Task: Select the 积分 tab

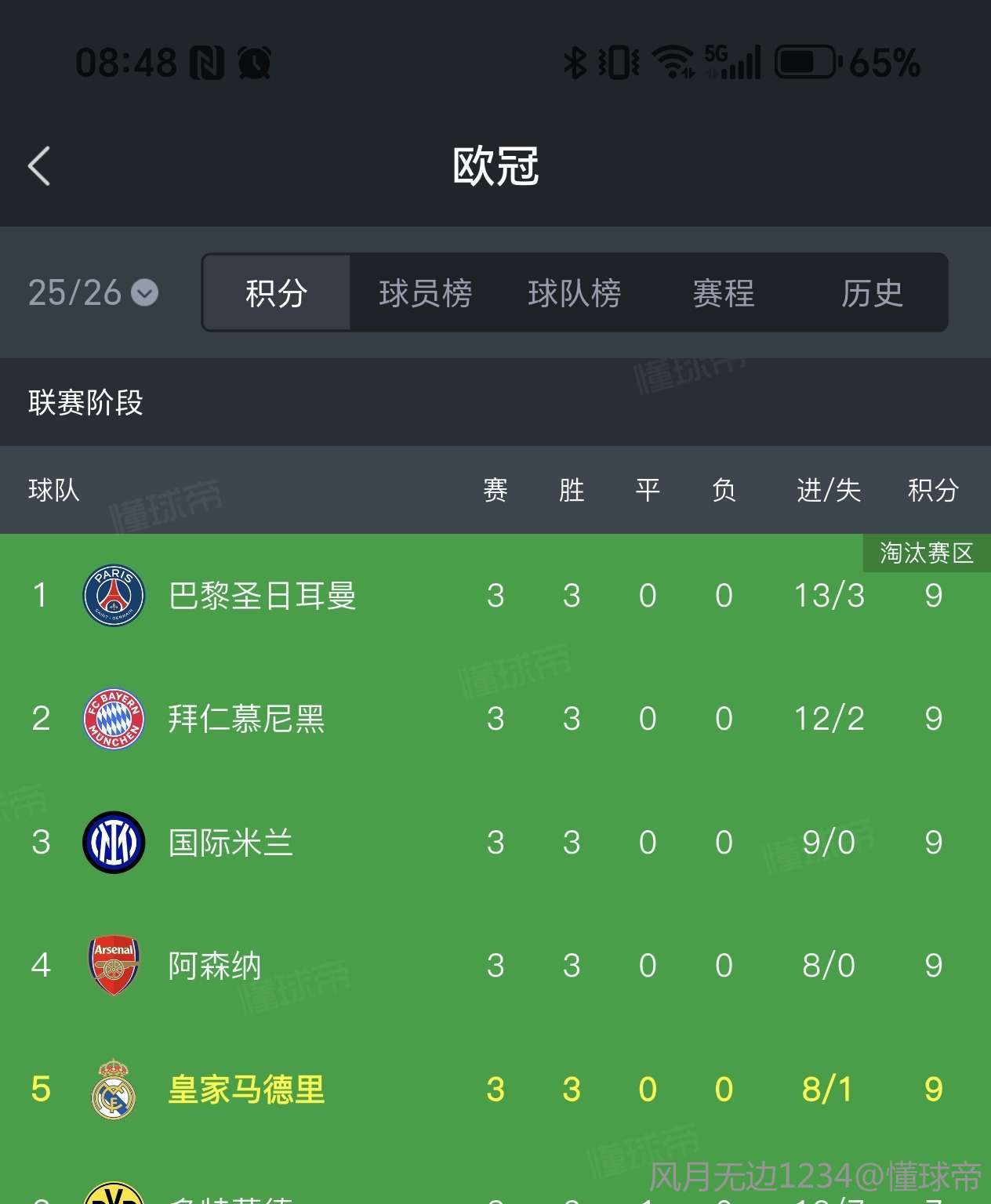Action: click(x=276, y=293)
